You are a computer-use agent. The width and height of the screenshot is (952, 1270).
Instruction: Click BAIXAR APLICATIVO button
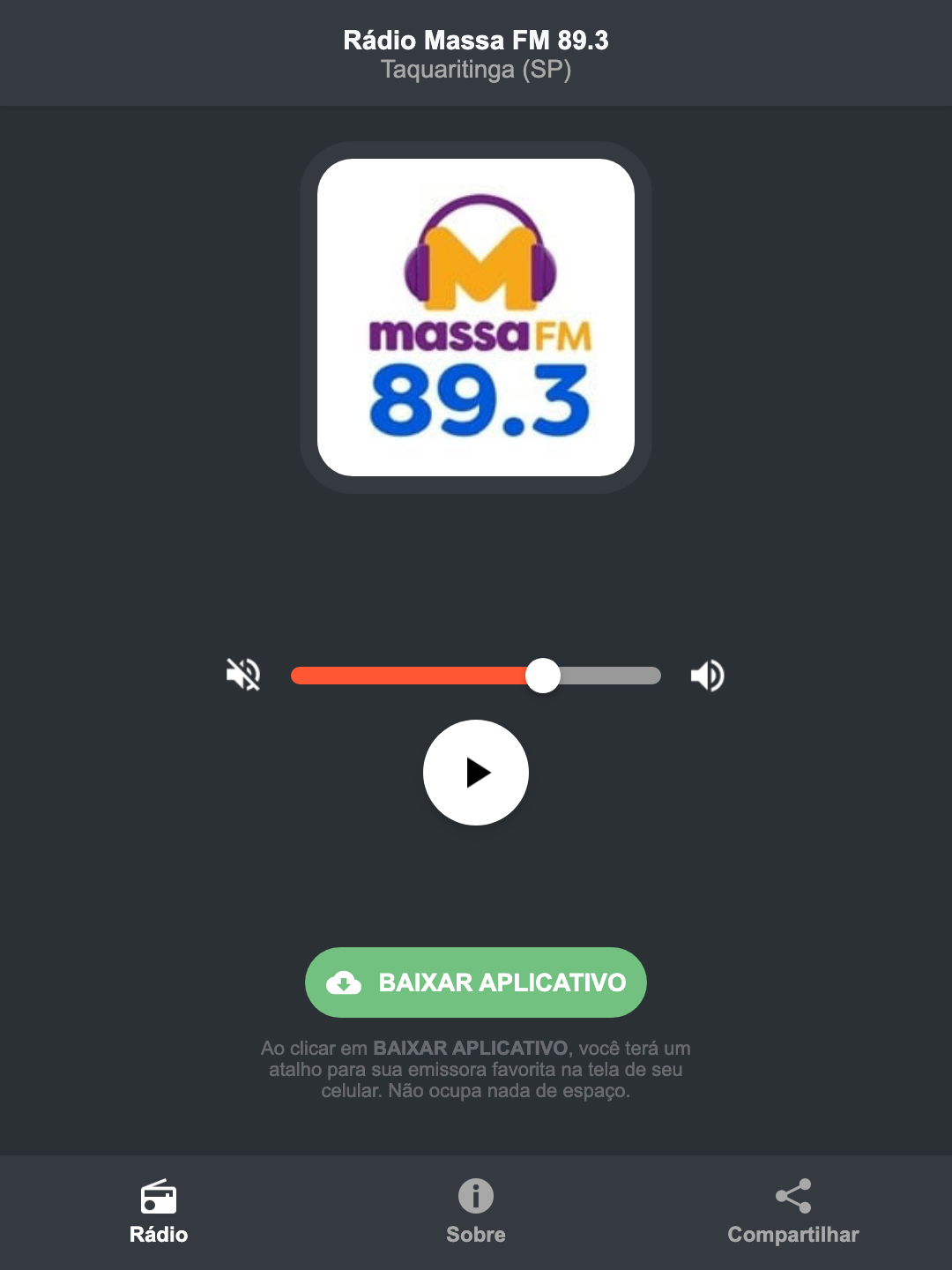tap(475, 982)
